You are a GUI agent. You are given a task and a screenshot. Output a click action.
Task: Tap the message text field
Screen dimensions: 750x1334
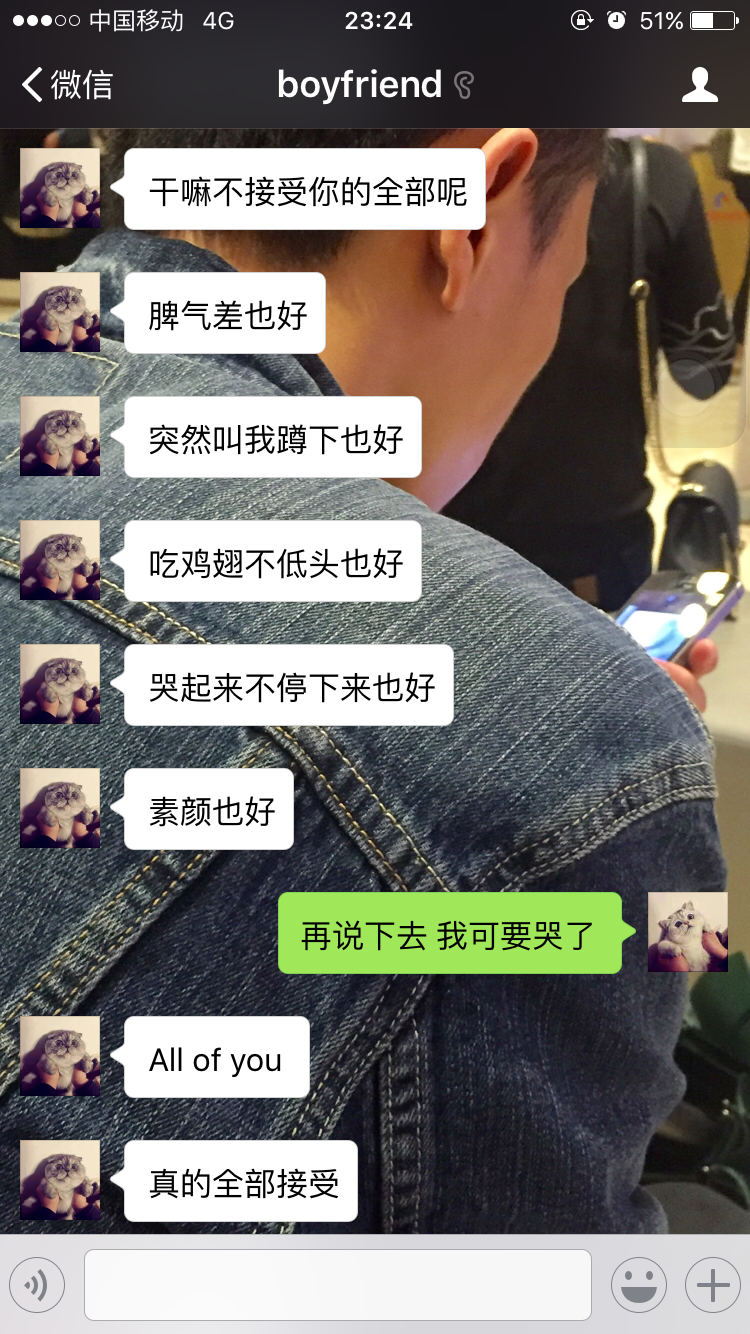338,1285
